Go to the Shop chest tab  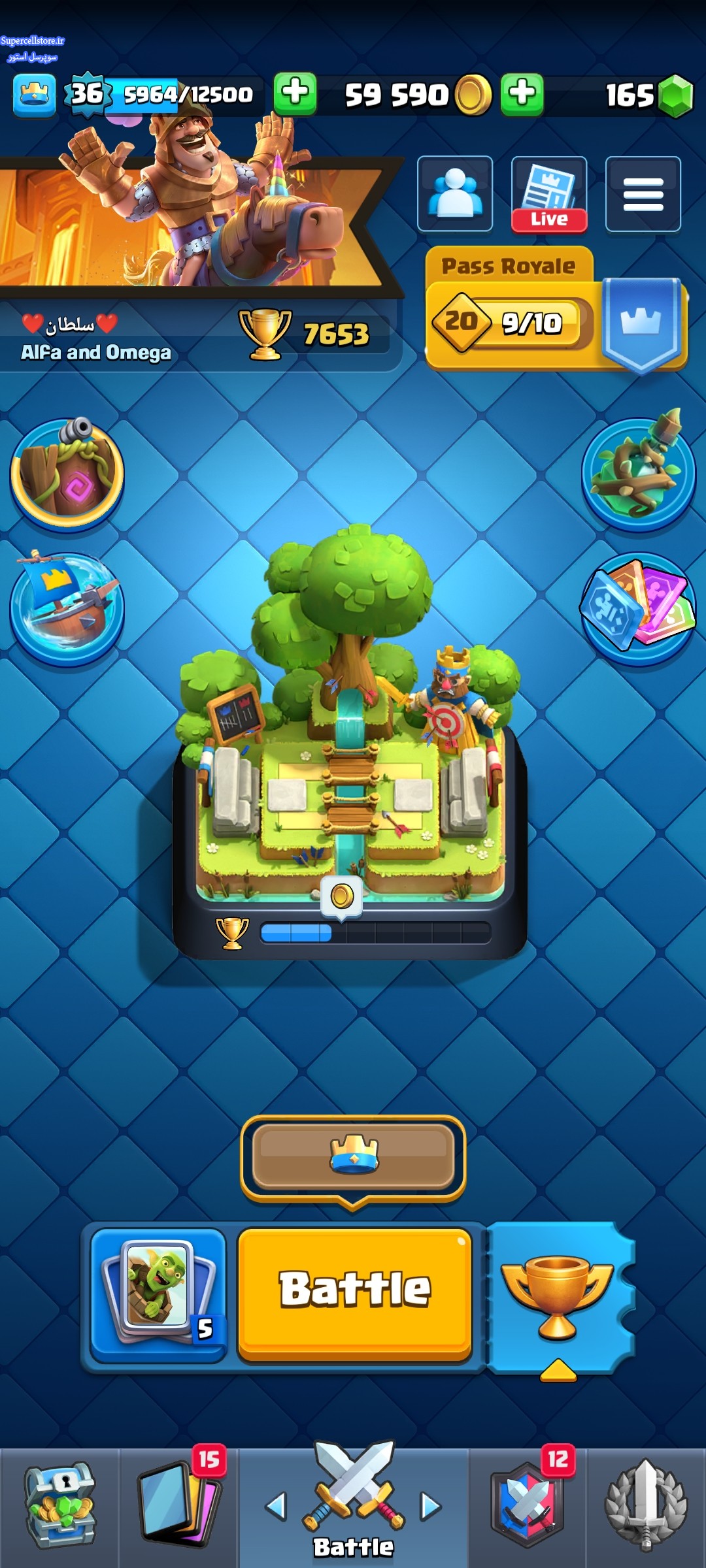(x=59, y=1506)
